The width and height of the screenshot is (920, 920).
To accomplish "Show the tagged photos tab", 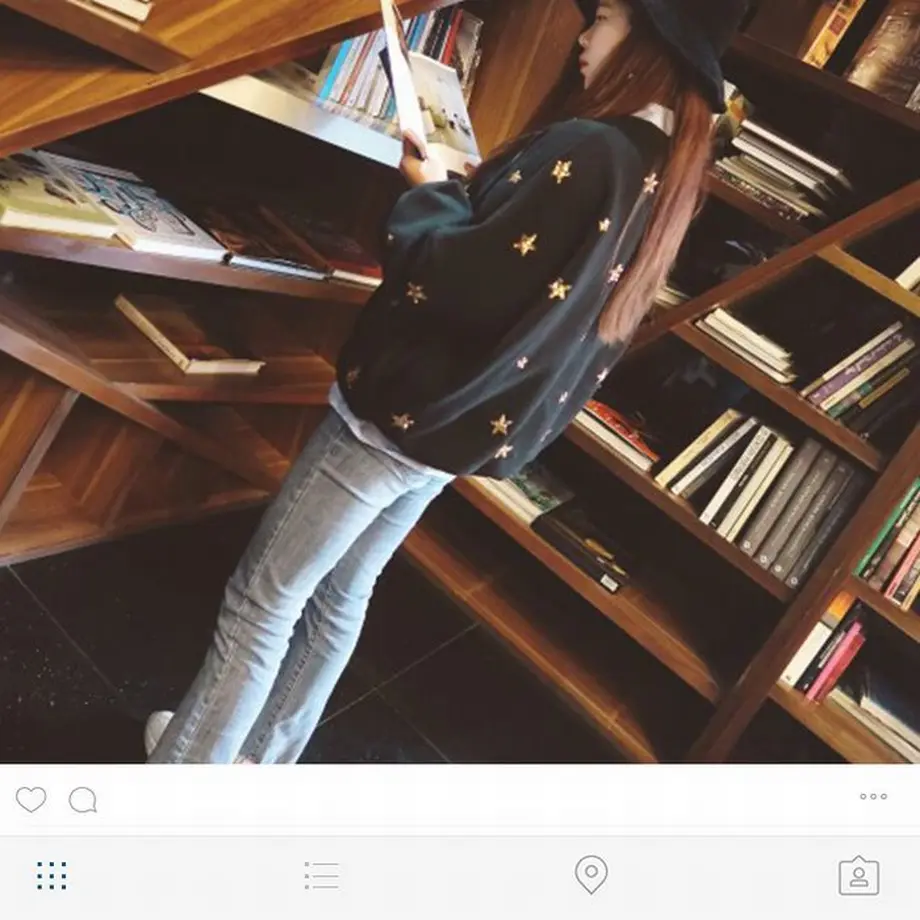I will click(x=858, y=876).
